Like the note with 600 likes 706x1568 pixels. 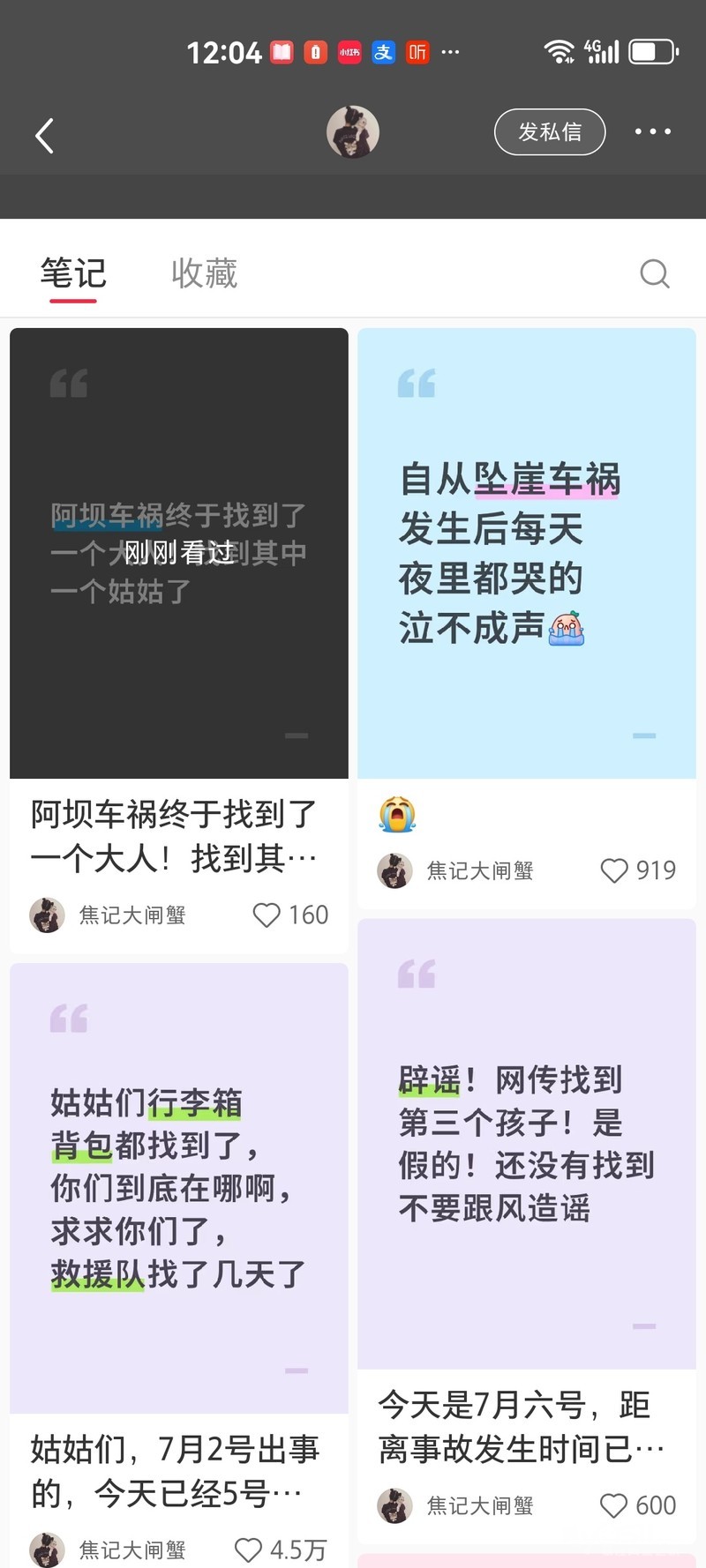tap(614, 1505)
